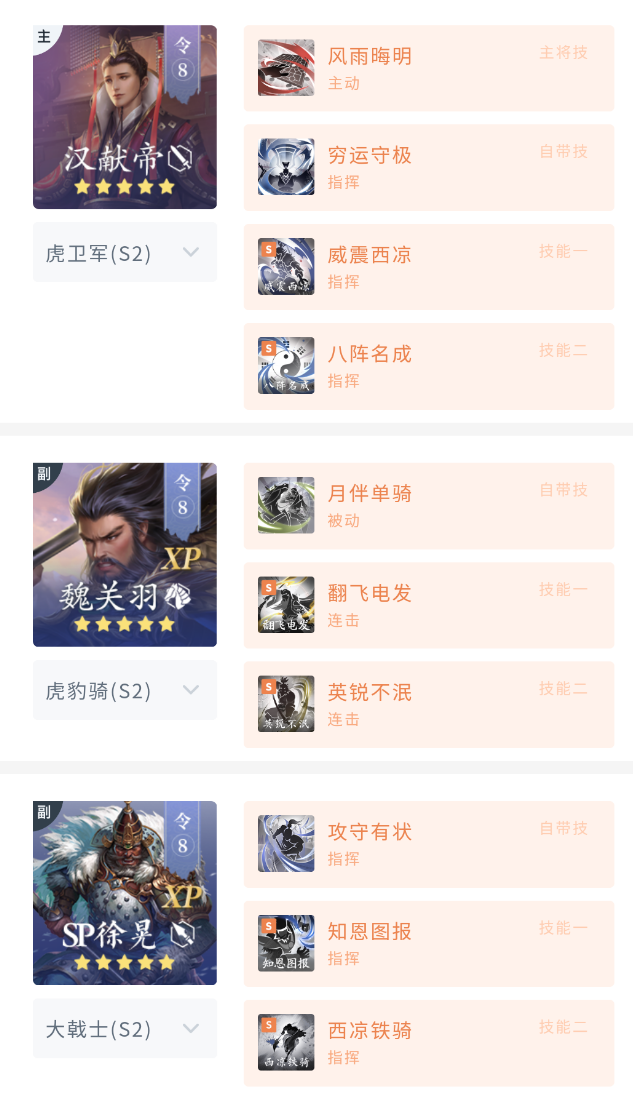Screen dimensions: 633x1099
Task: Expand the 虎卫军(S2) troop dropdown
Action: (125, 253)
